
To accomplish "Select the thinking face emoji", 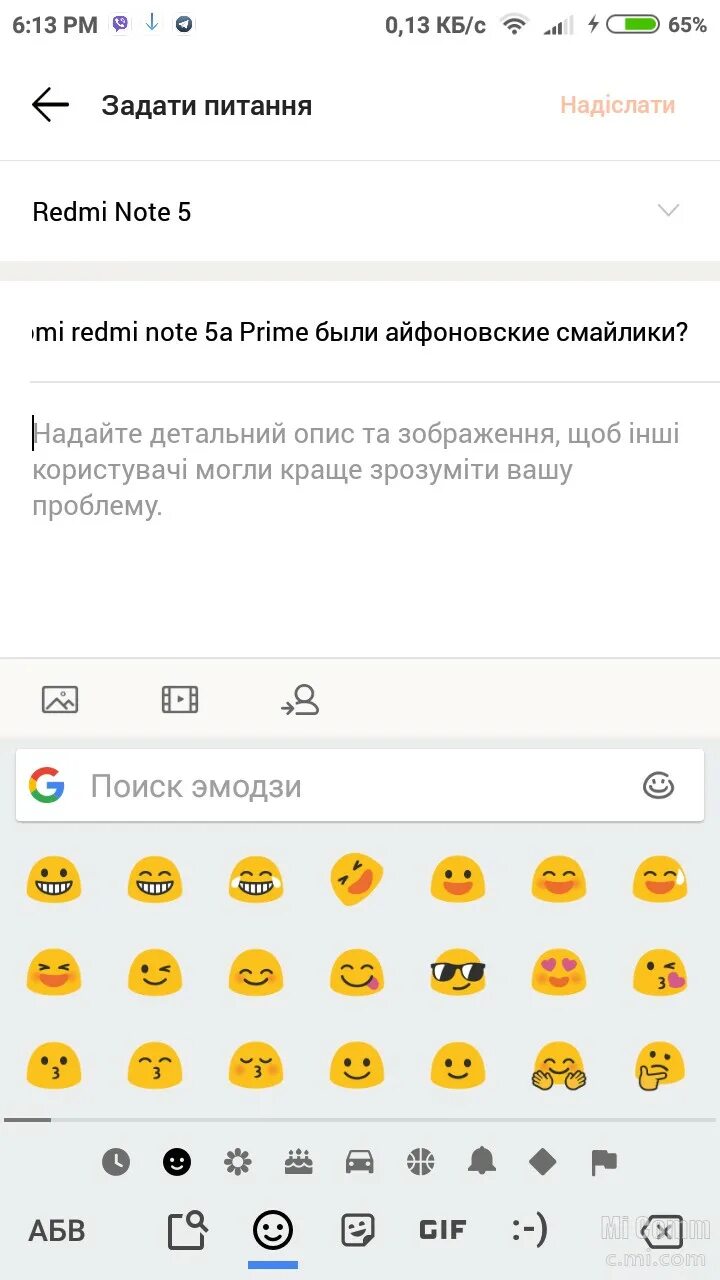I will tap(659, 1066).
